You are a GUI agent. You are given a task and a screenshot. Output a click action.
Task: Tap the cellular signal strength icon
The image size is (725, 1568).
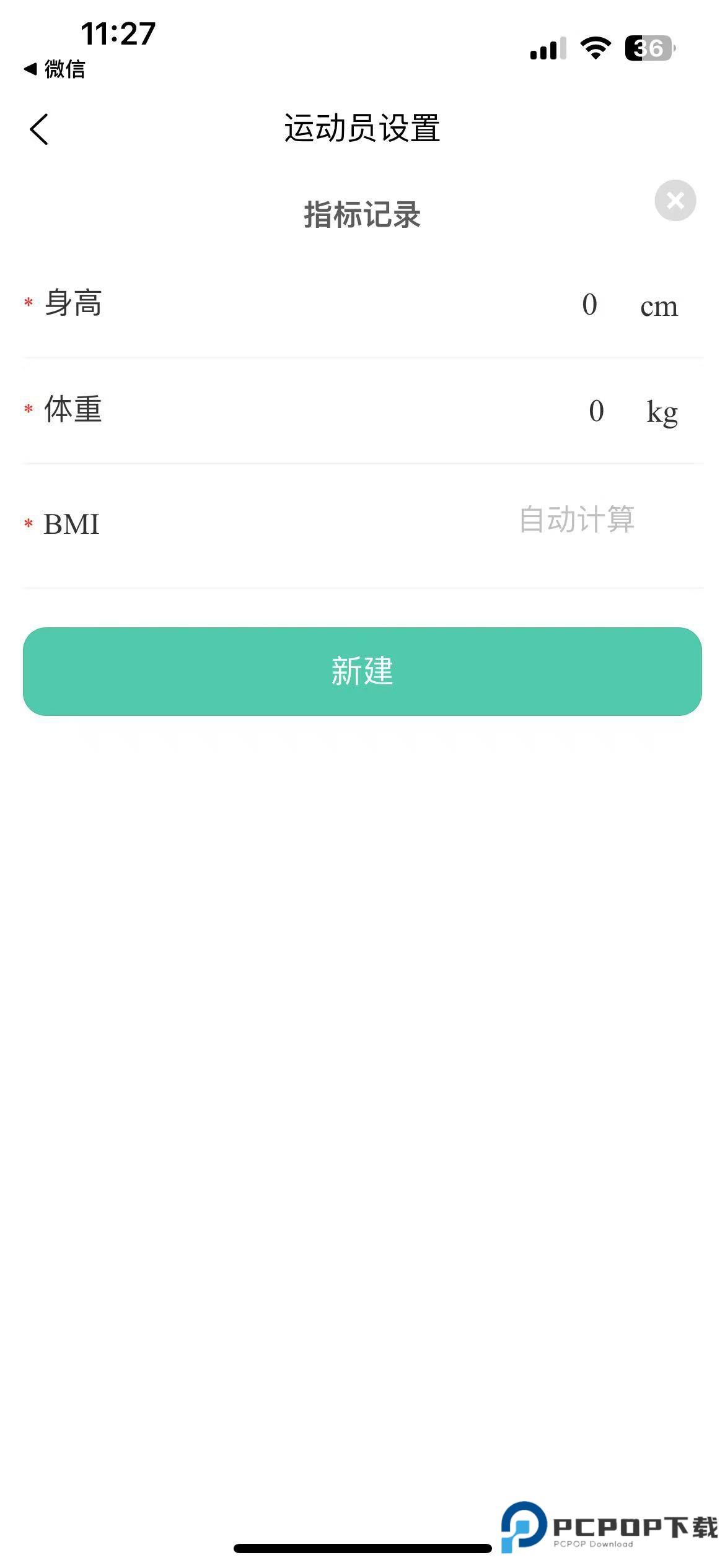(x=548, y=49)
